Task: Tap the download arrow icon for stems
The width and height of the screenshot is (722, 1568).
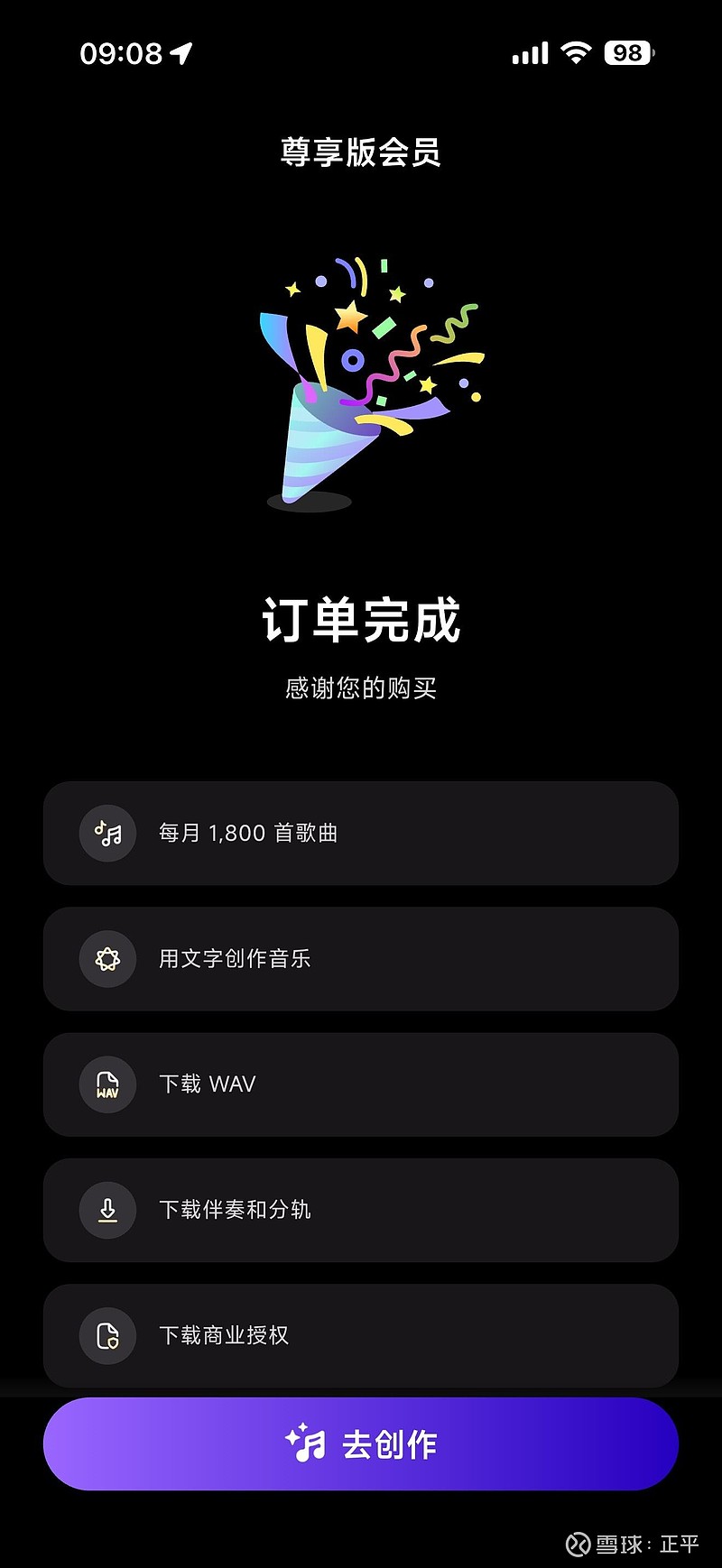Action: tap(107, 1210)
